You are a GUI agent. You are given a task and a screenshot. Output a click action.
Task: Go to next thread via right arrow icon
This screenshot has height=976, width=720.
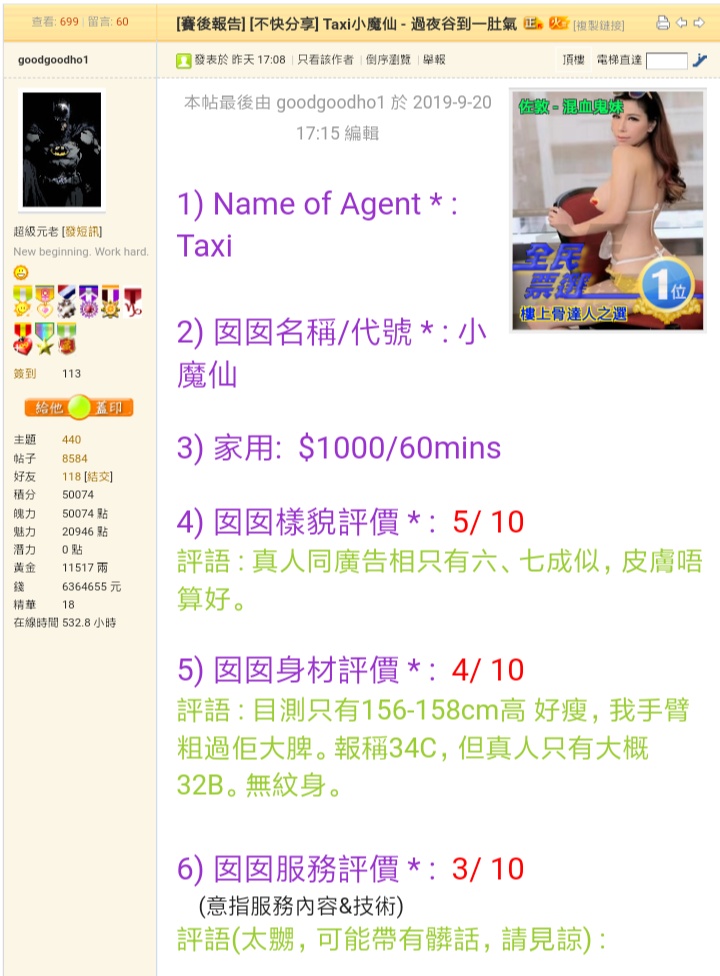coord(698,22)
